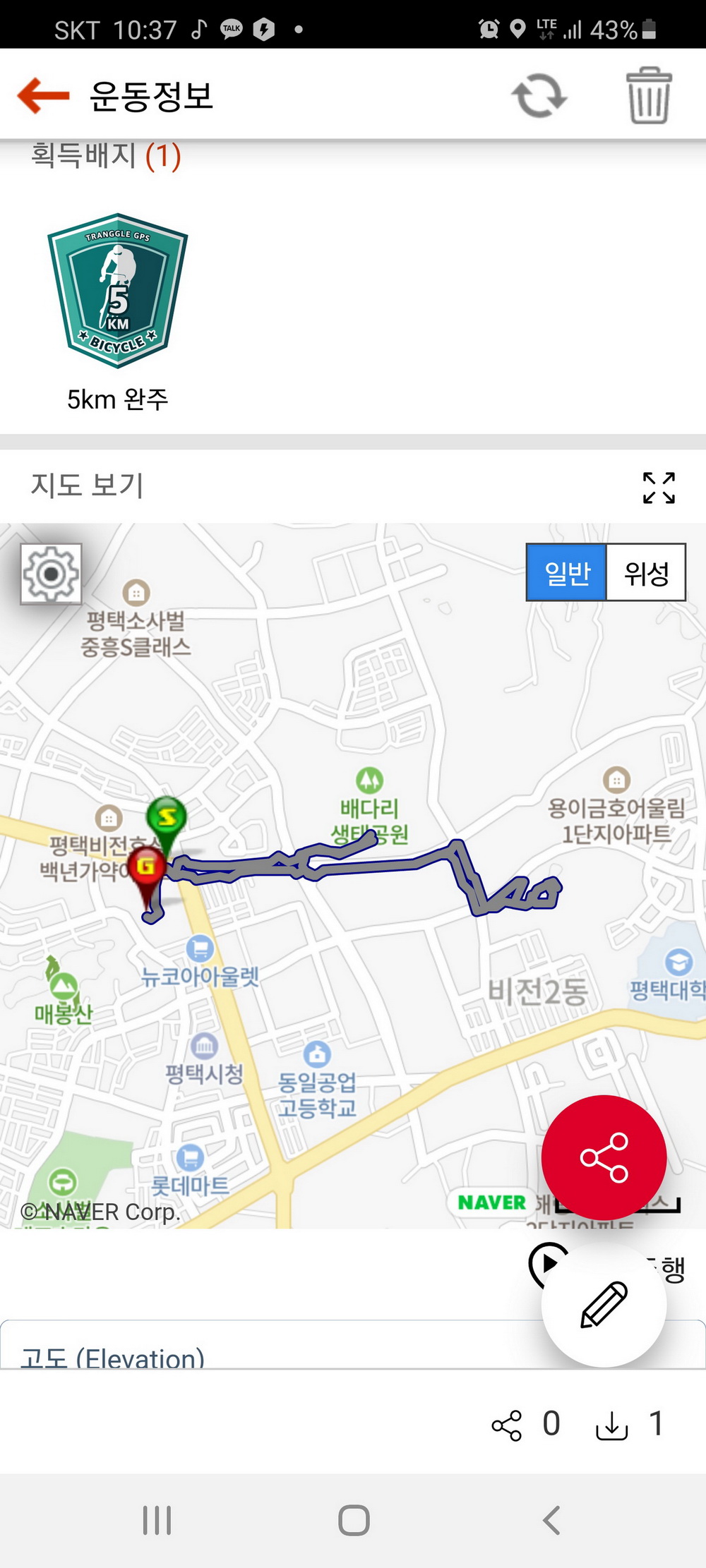
Task: Expand the map to fullscreen
Action: 659,488
